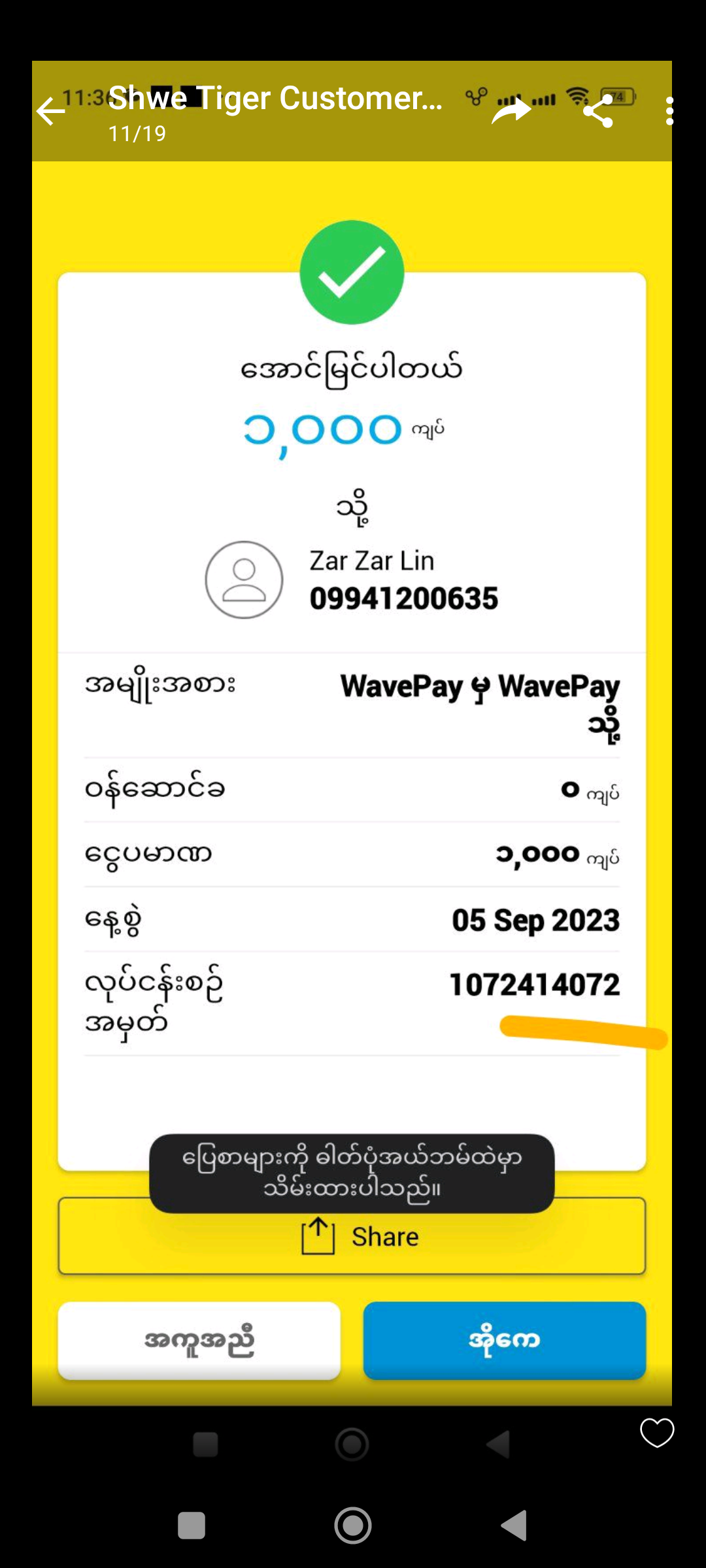
Task: Open recent apps from the navigation bar
Action: pos(192,1526)
